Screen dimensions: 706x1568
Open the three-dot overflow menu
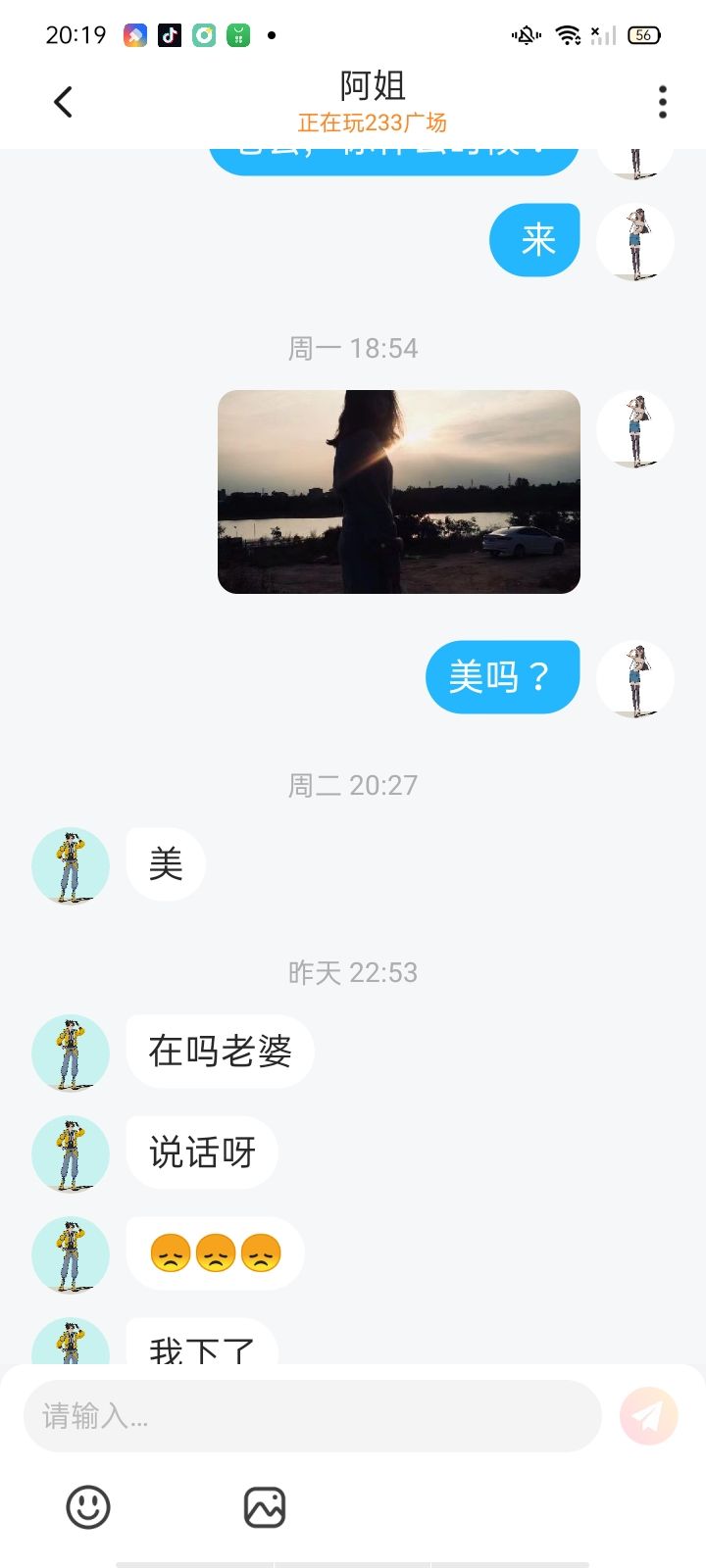click(663, 102)
